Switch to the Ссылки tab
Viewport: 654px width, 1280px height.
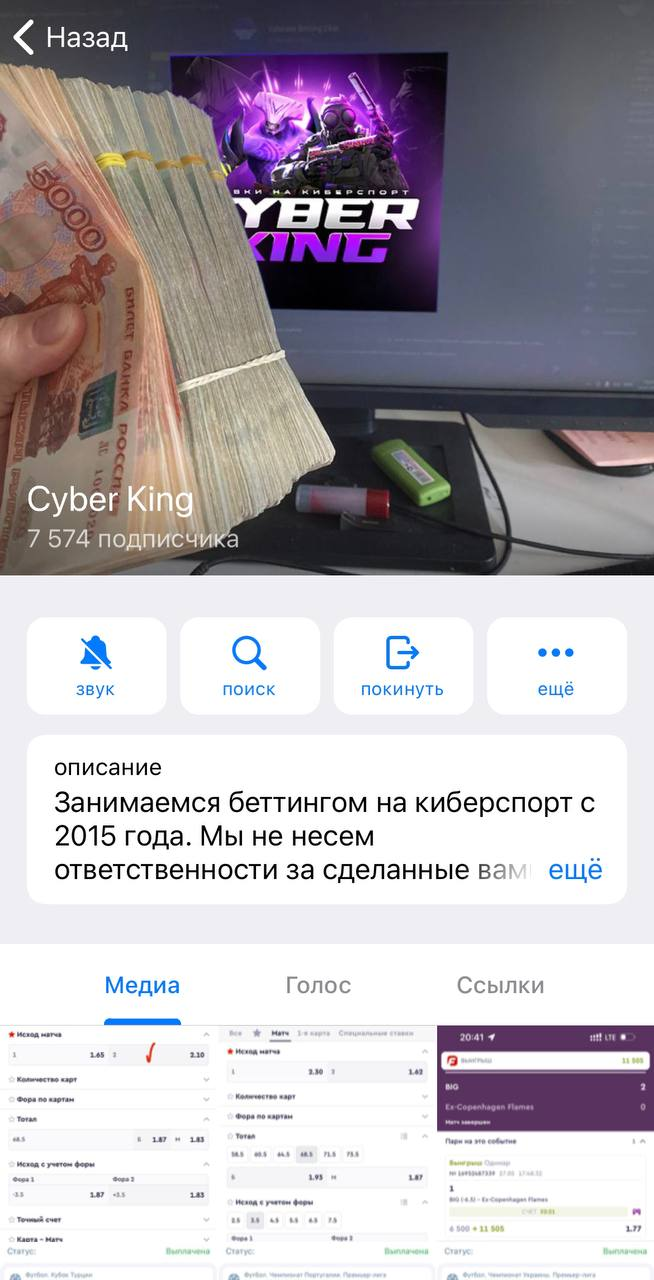[x=500, y=986]
